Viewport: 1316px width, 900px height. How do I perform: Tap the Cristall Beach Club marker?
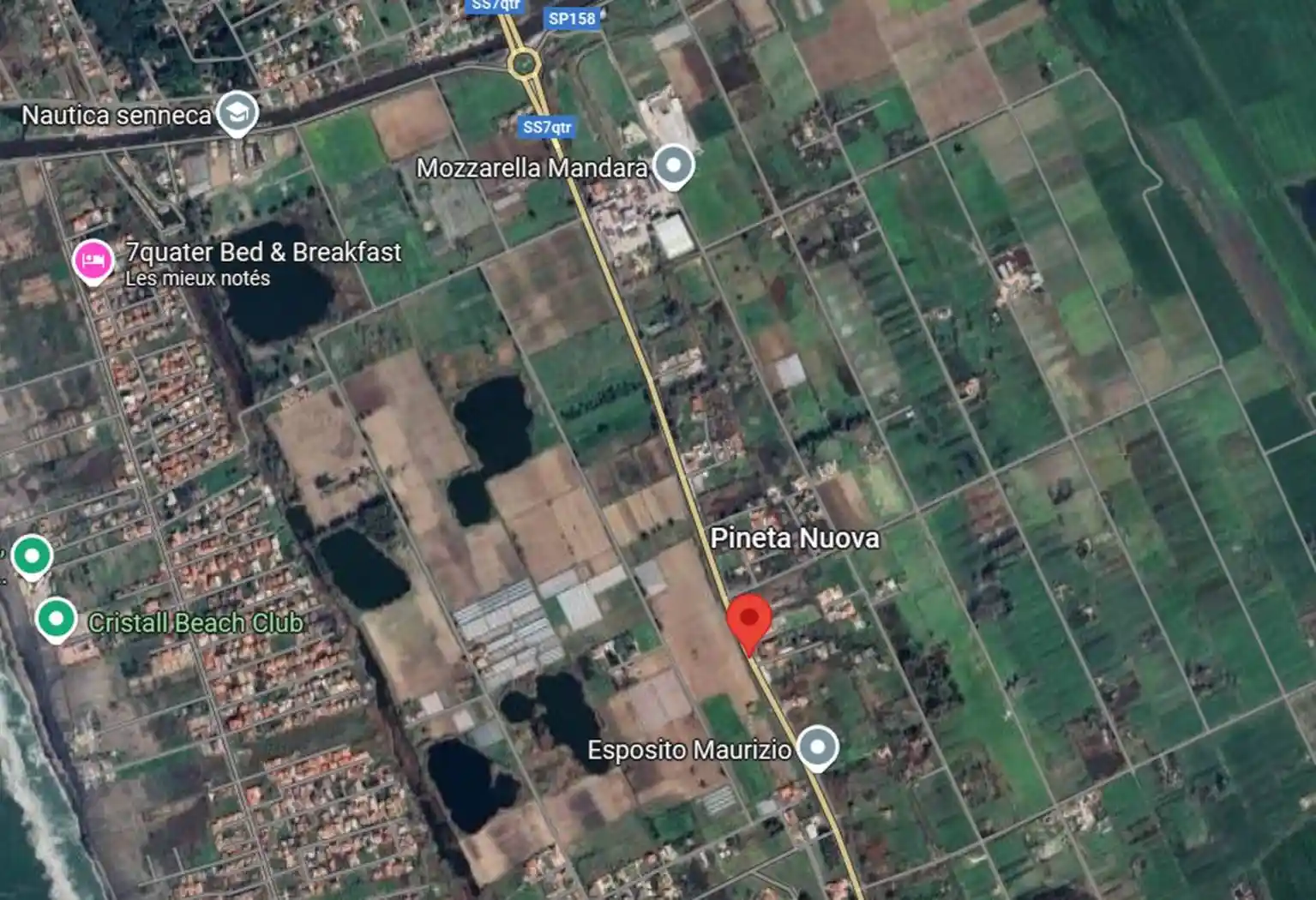(57, 618)
